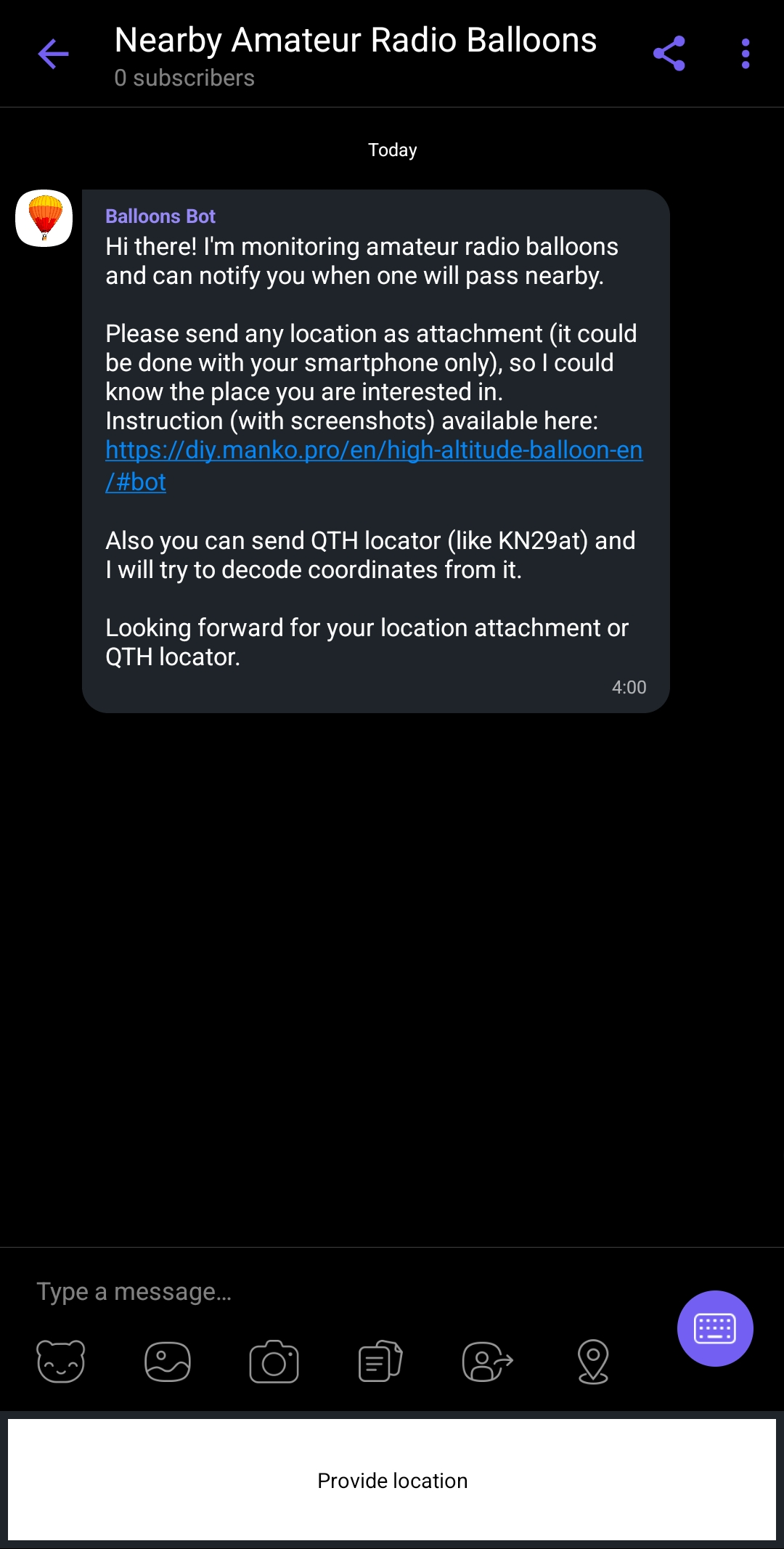Share a contact from the toolbar

[487, 1362]
